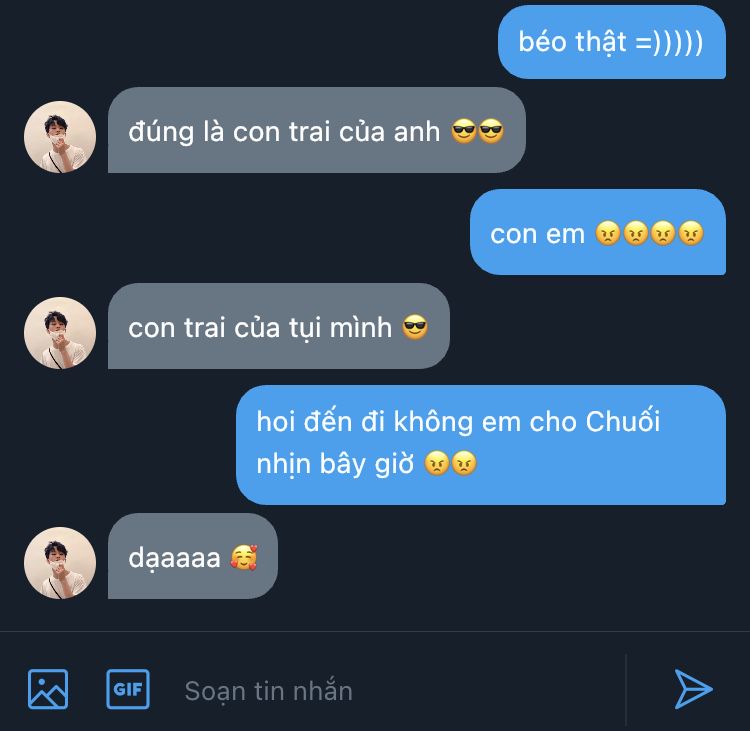Focus the 'Soạn tin nhắn' message field
750x731 pixels.
pyautogui.click(x=390, y=690)
